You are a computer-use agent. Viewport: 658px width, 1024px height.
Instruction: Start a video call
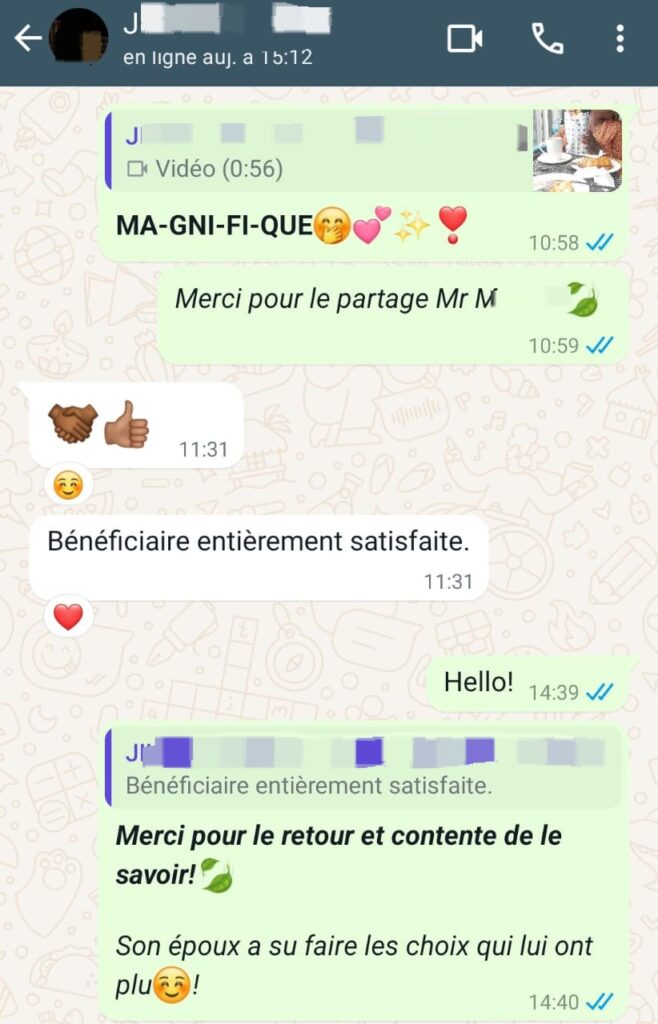464,39
